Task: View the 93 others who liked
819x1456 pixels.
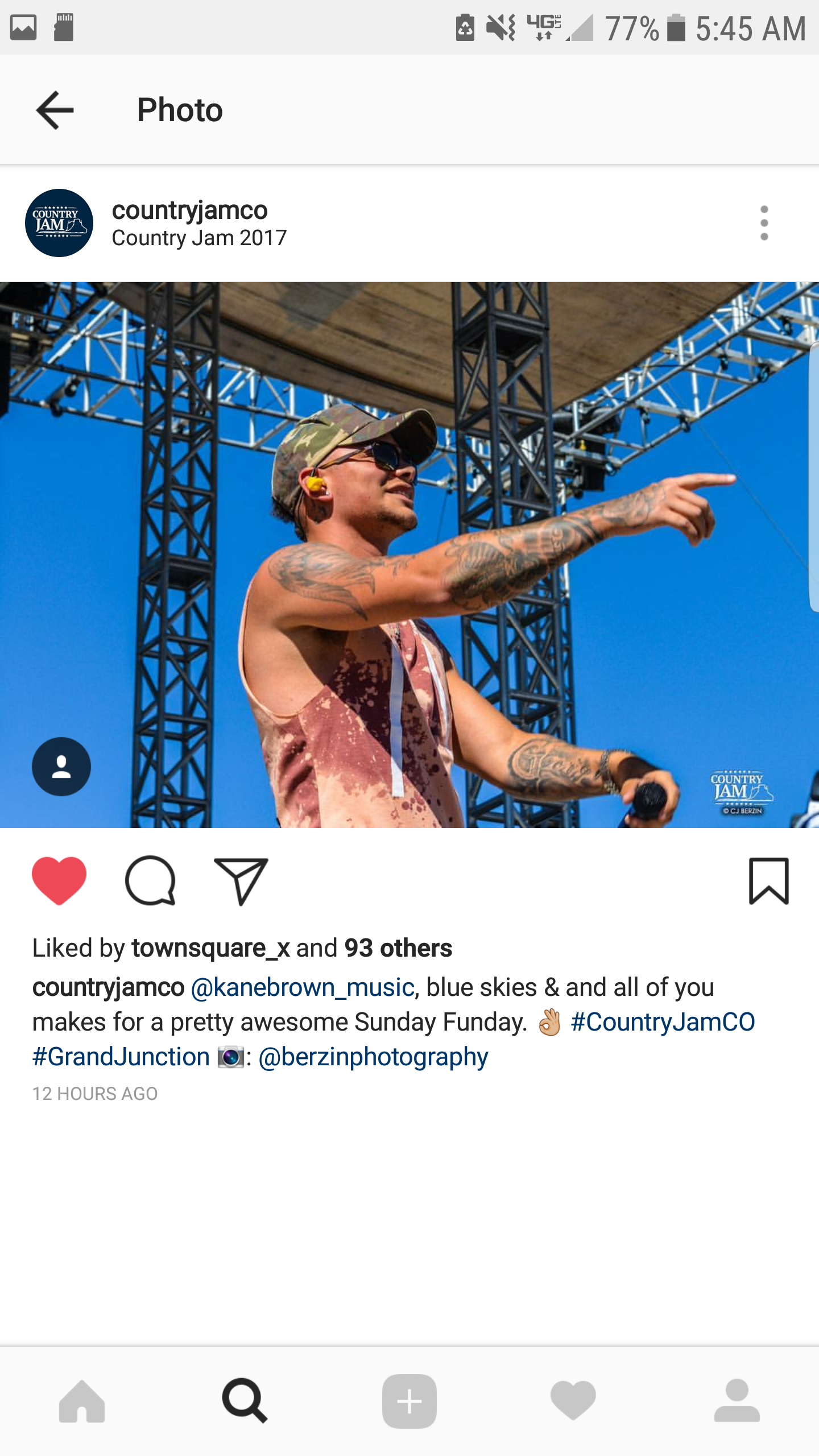Action: 398,948
